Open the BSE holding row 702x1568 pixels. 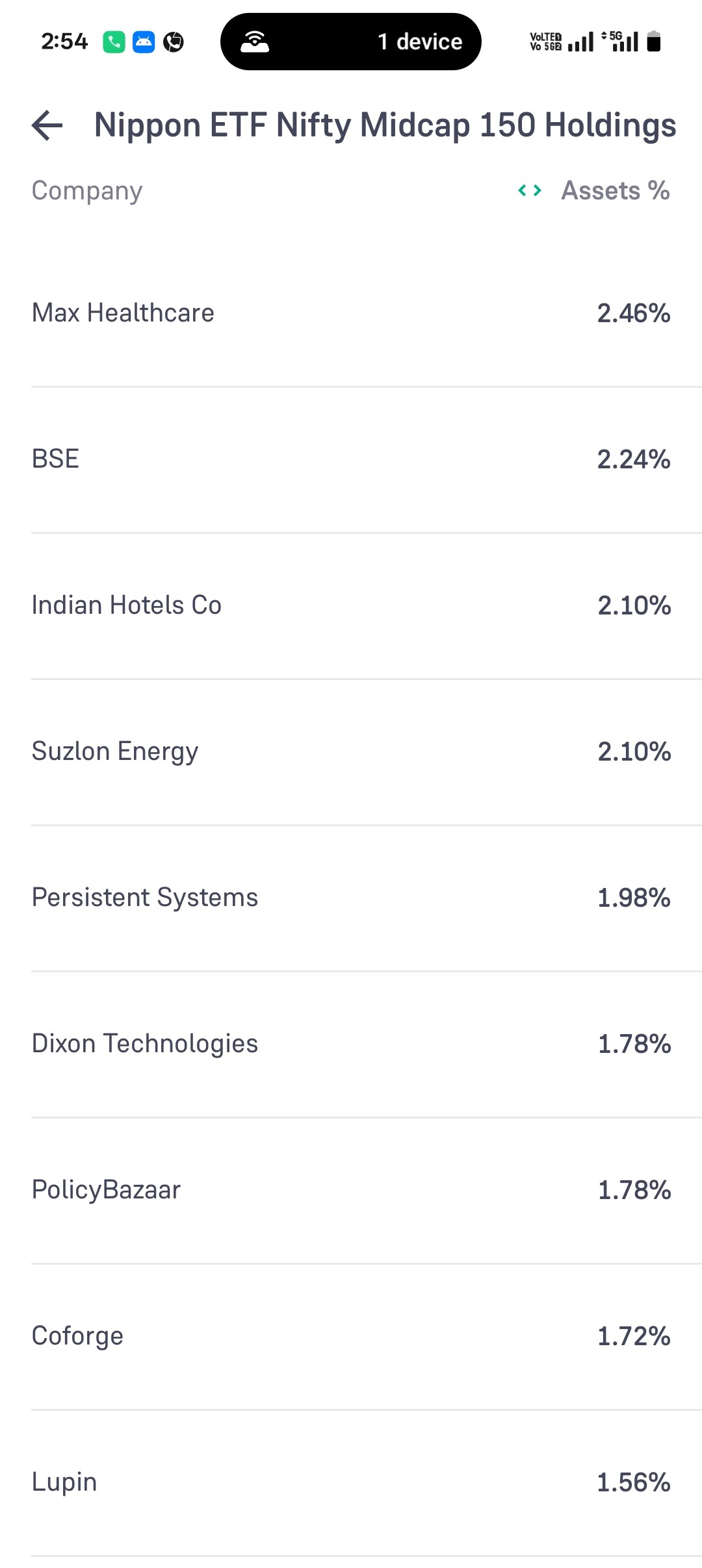[351, 460]
